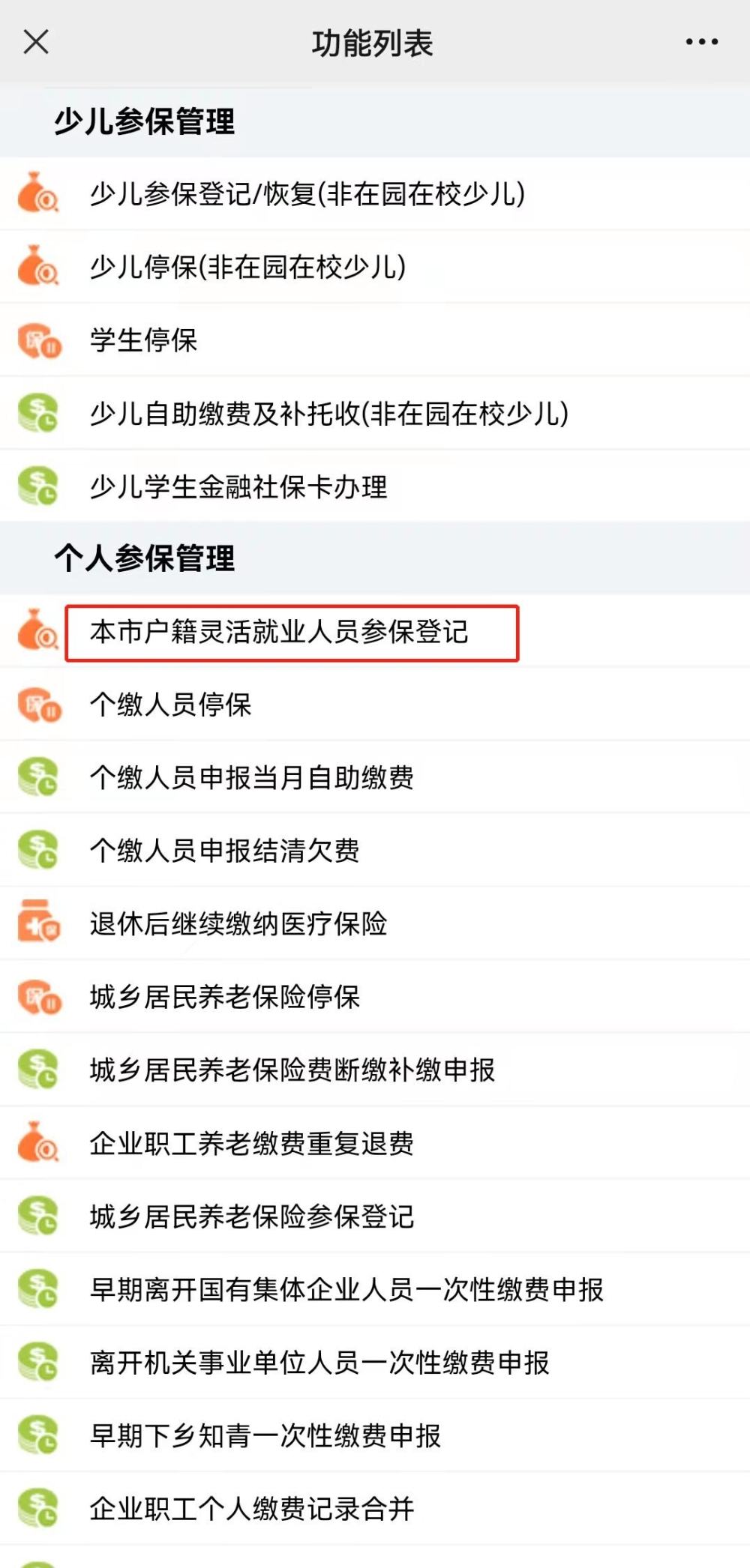Image resolution: width=750 pixels, height=1568 pixels.
Task: Open the three-dot overflow menu
Action: pos(702,42)
